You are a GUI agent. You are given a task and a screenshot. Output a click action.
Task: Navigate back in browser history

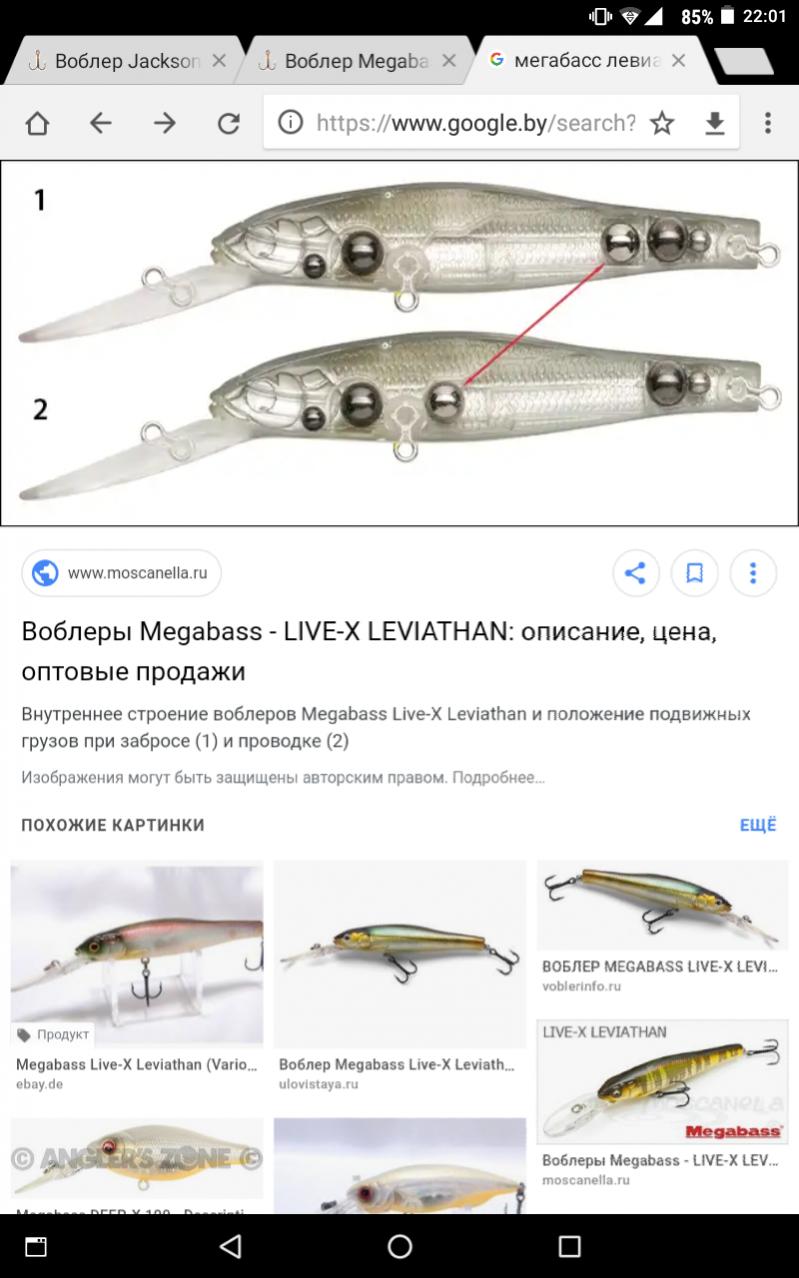pyautogui.click(x=100, y=123)
